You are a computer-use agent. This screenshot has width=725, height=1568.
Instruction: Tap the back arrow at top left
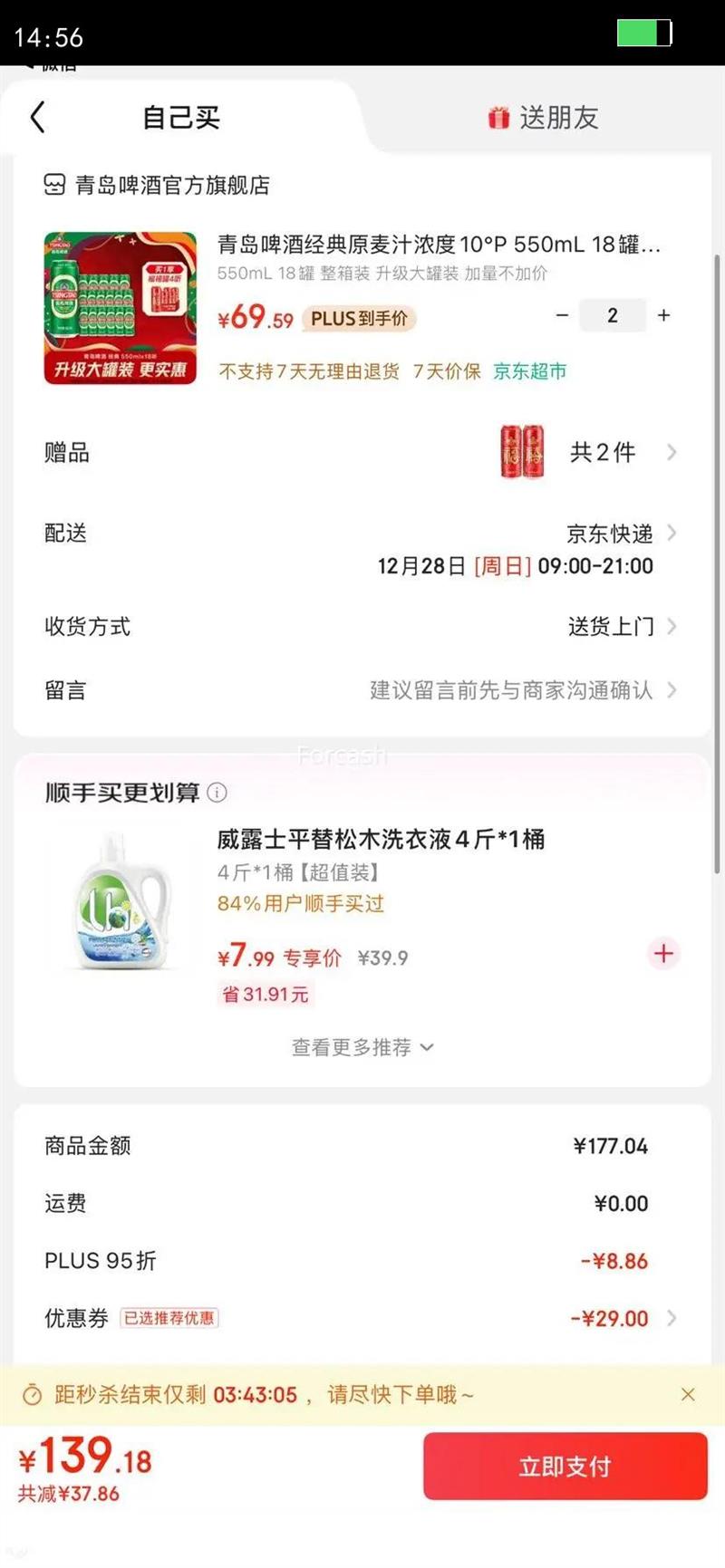pyautogui.click(x=38, y=118)
